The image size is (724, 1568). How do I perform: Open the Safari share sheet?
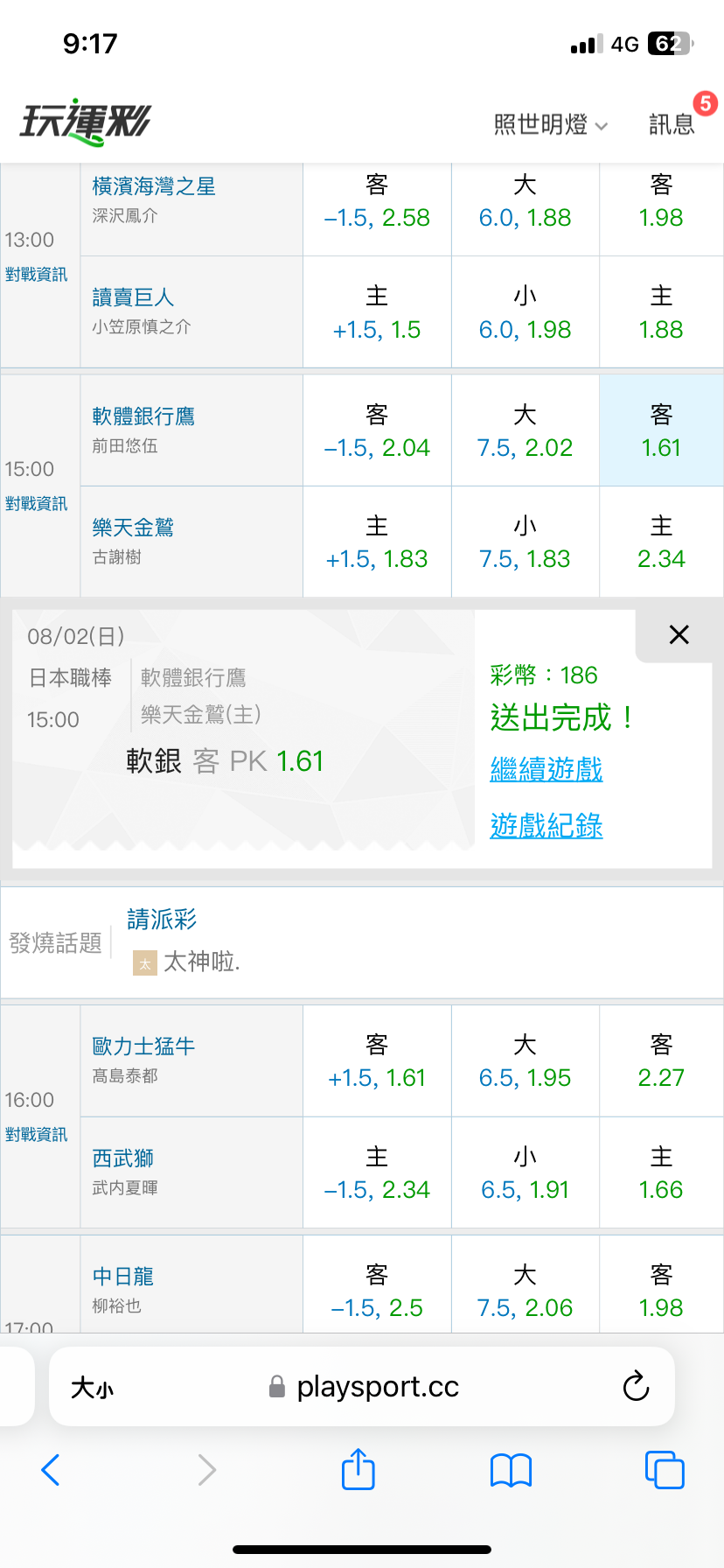coord(358,1469)
